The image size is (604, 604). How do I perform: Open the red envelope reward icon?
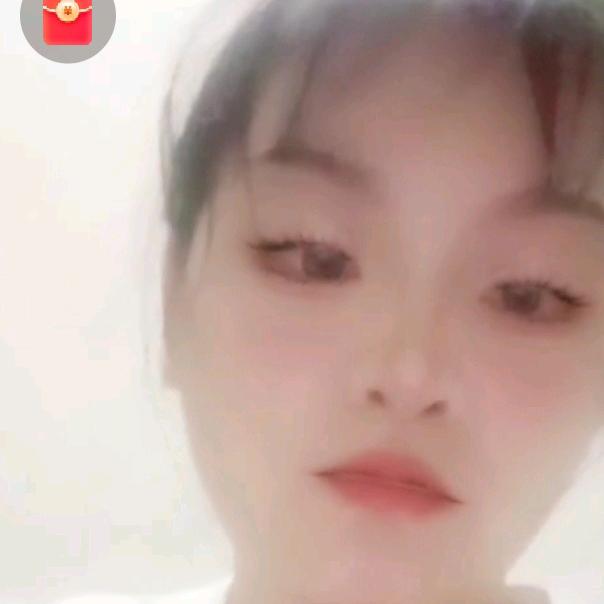(67, 22)
